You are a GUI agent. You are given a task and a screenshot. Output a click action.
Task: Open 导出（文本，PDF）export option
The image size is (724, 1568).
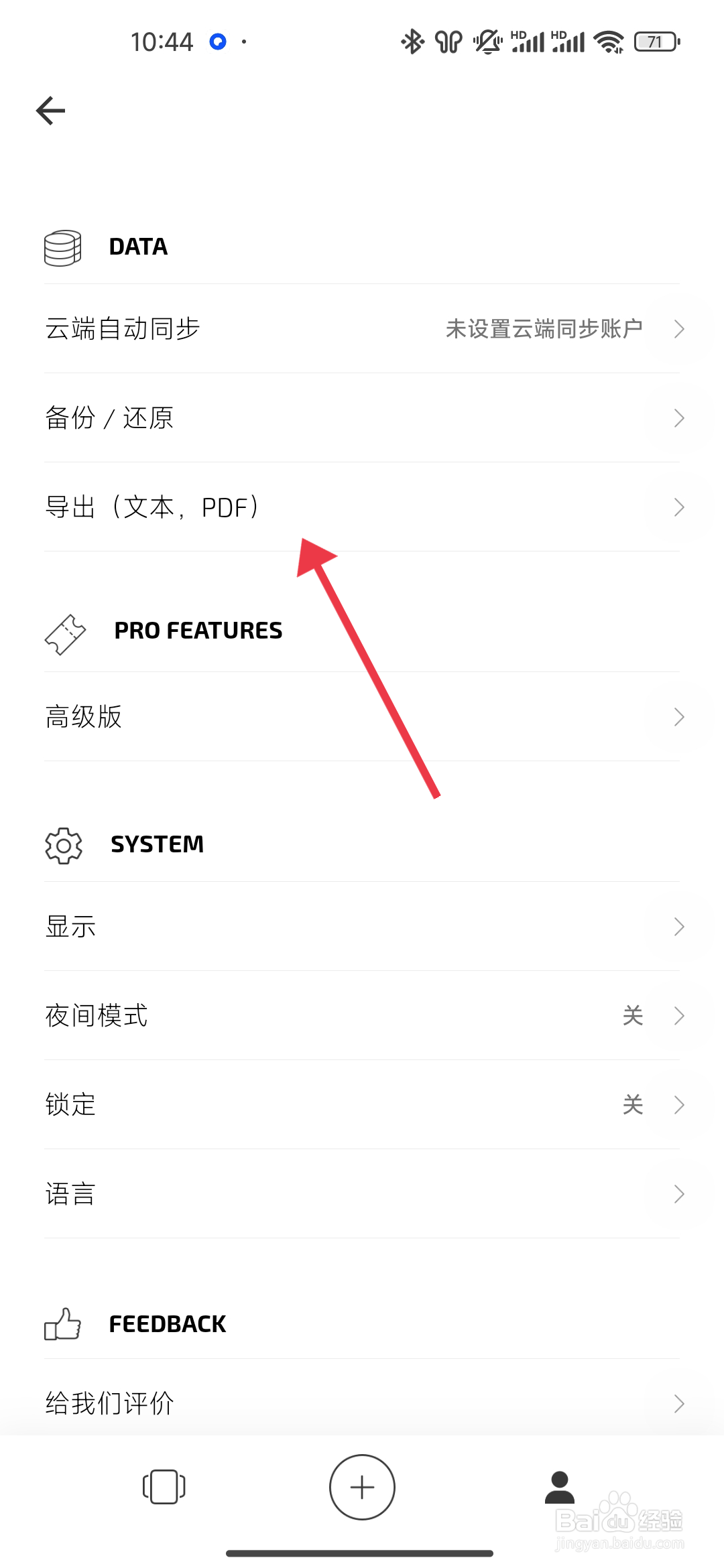[x=362, y=507]
